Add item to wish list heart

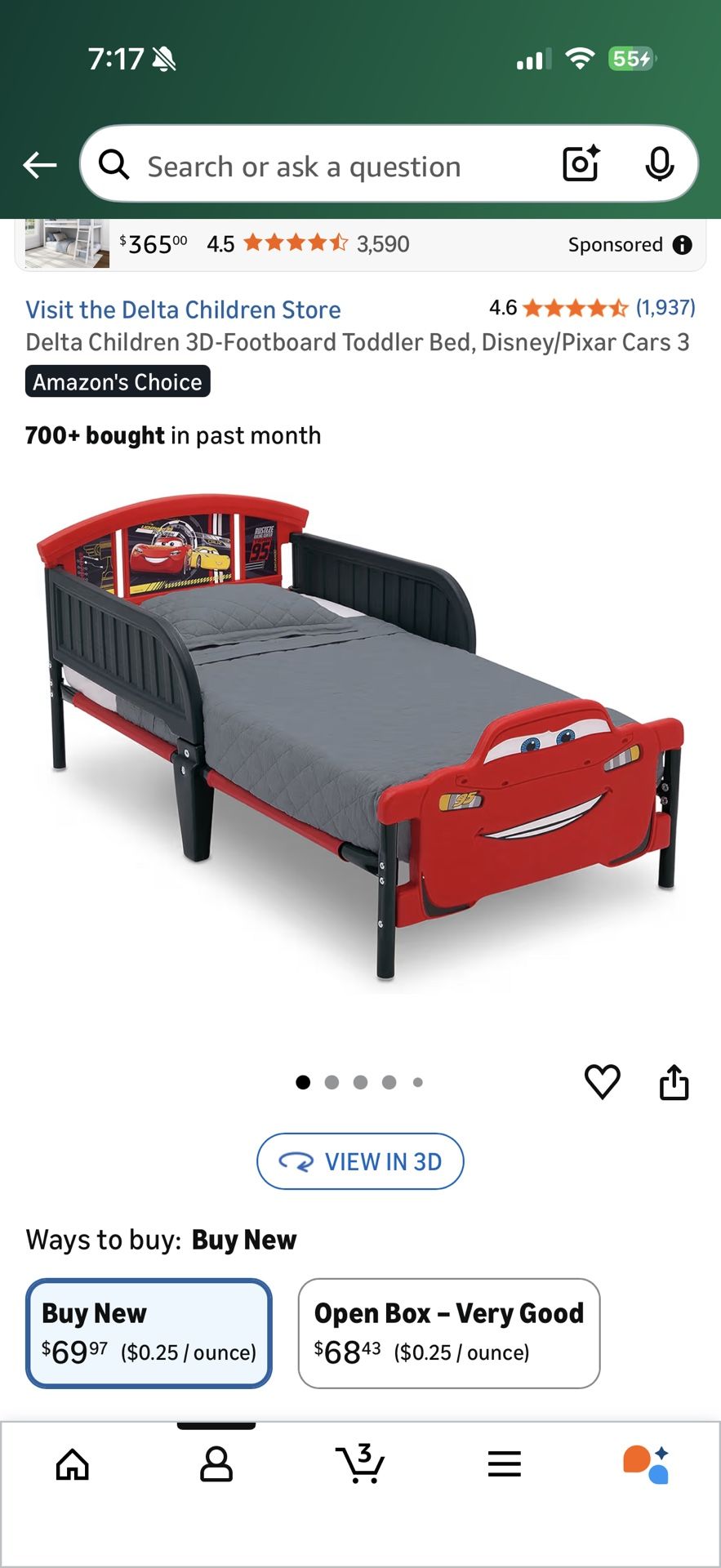(603, 1082)
